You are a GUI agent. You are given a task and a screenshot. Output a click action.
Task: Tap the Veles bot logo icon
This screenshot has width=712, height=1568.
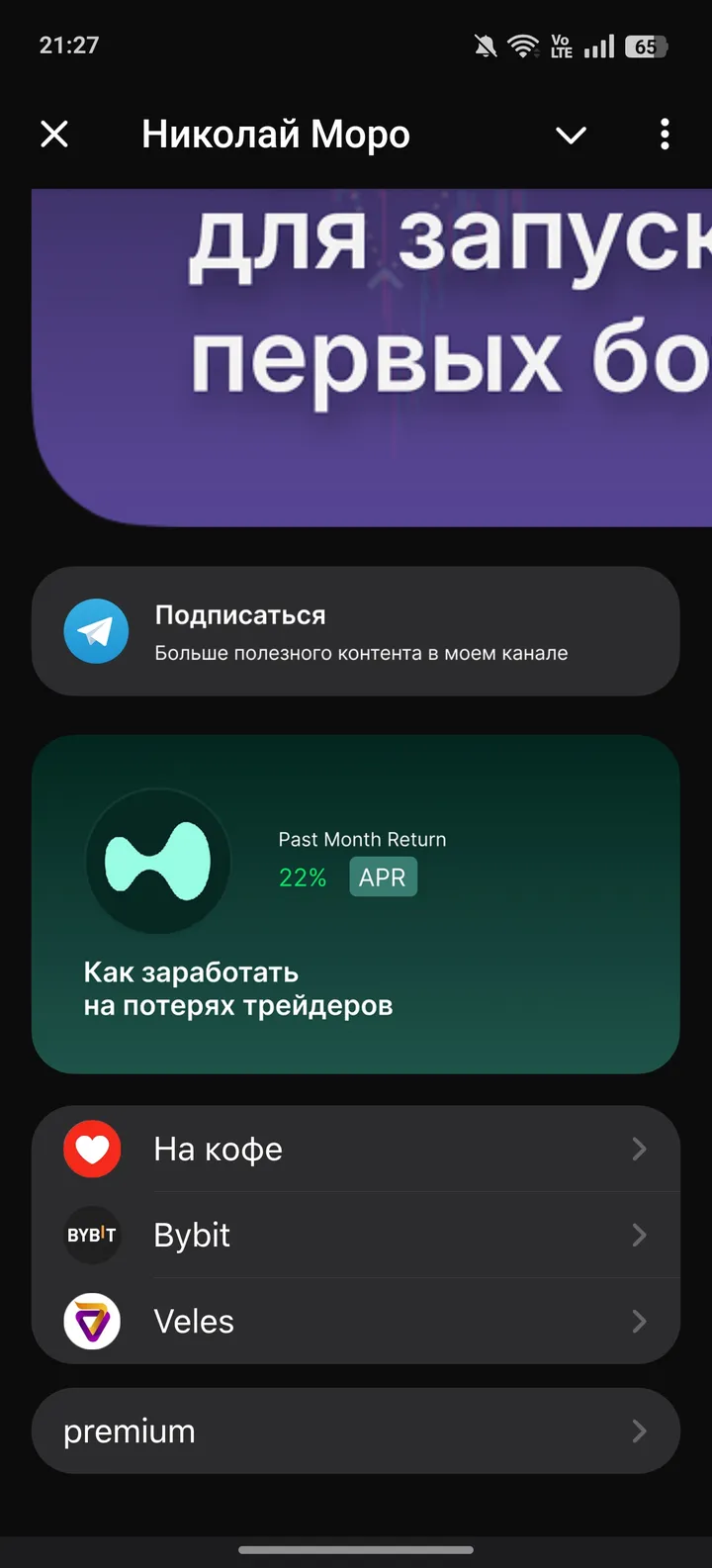(91, 1321)
